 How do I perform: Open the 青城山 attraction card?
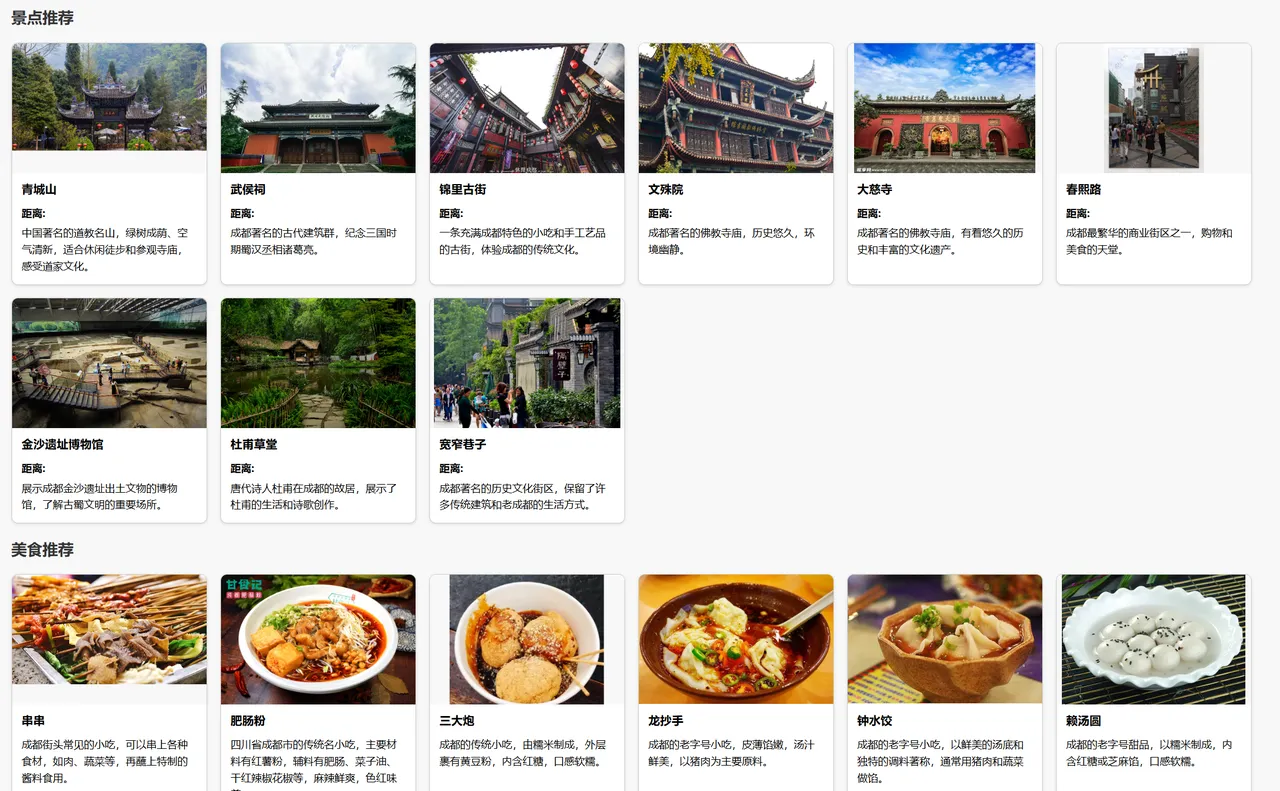pyautogui.click(x=109, y=164)
